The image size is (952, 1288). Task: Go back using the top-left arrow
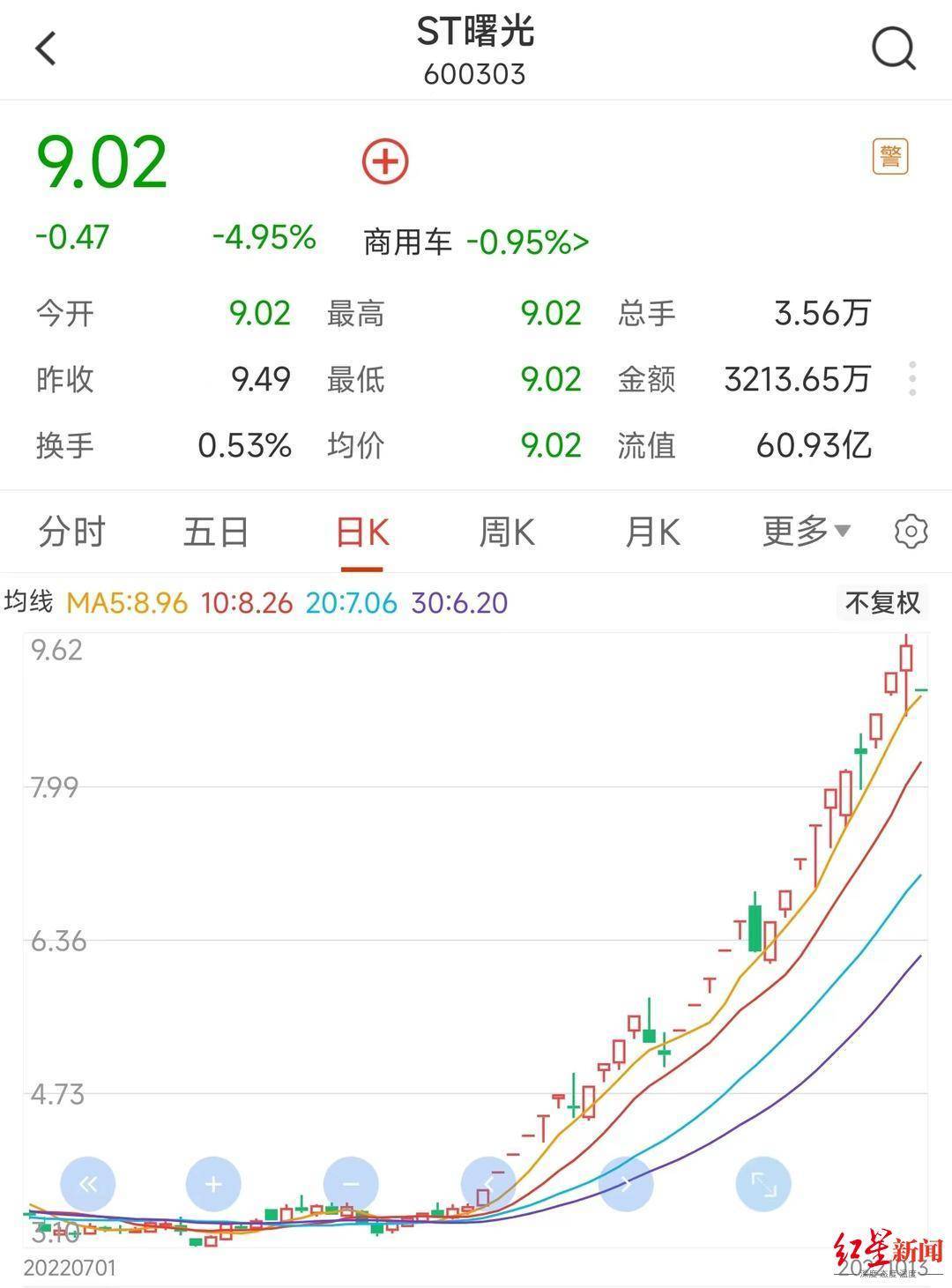pyautogui.click(x=46, y=49)
